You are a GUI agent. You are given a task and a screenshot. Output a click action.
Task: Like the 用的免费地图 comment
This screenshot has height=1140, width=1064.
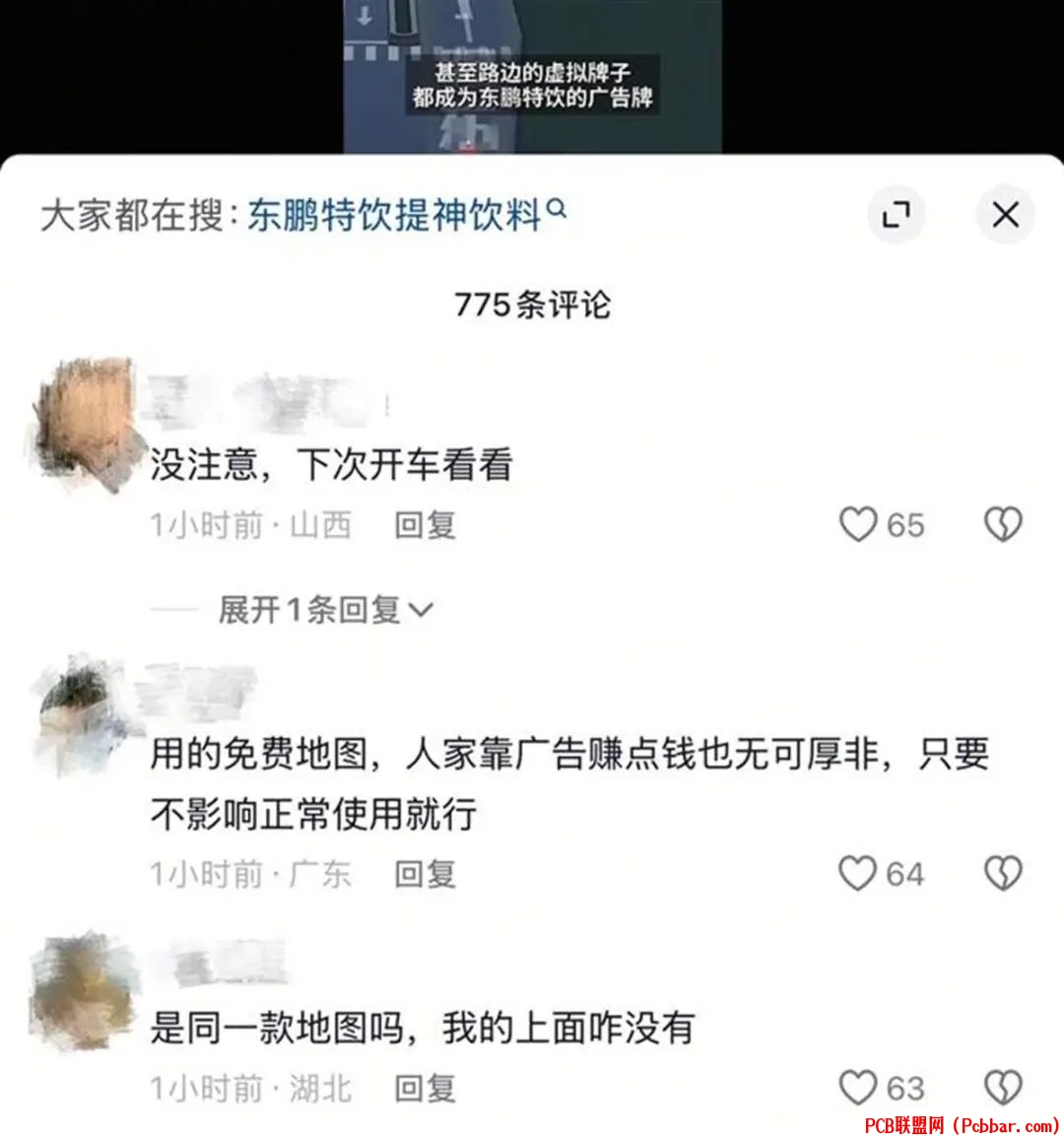coord(858,873)
